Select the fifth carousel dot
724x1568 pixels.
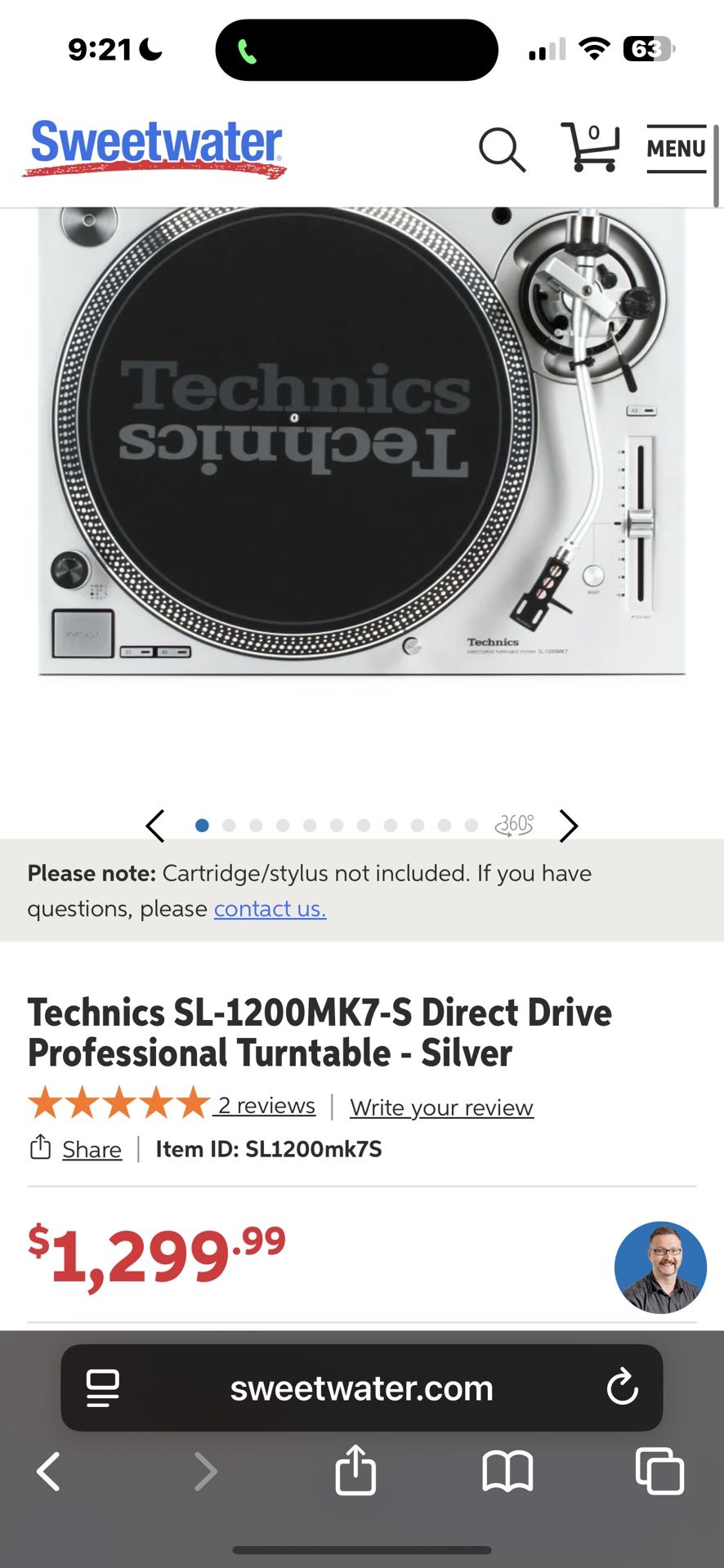(310, 826)
